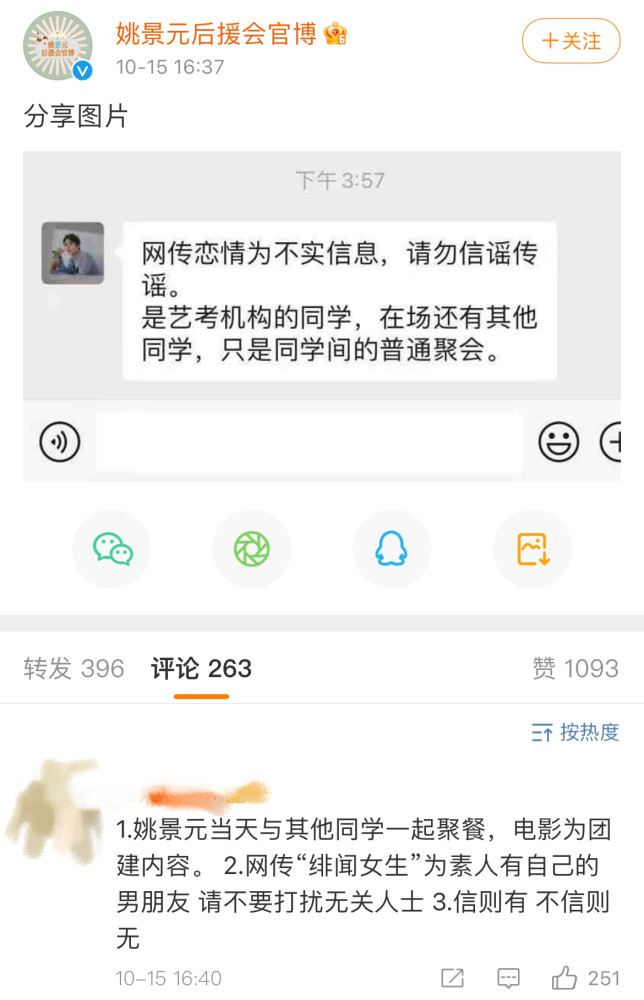Image resolution: width=644 pixels, height=1000 pixels.
Task: Switch to the 转发 396 tab
Action: [74, 669]
